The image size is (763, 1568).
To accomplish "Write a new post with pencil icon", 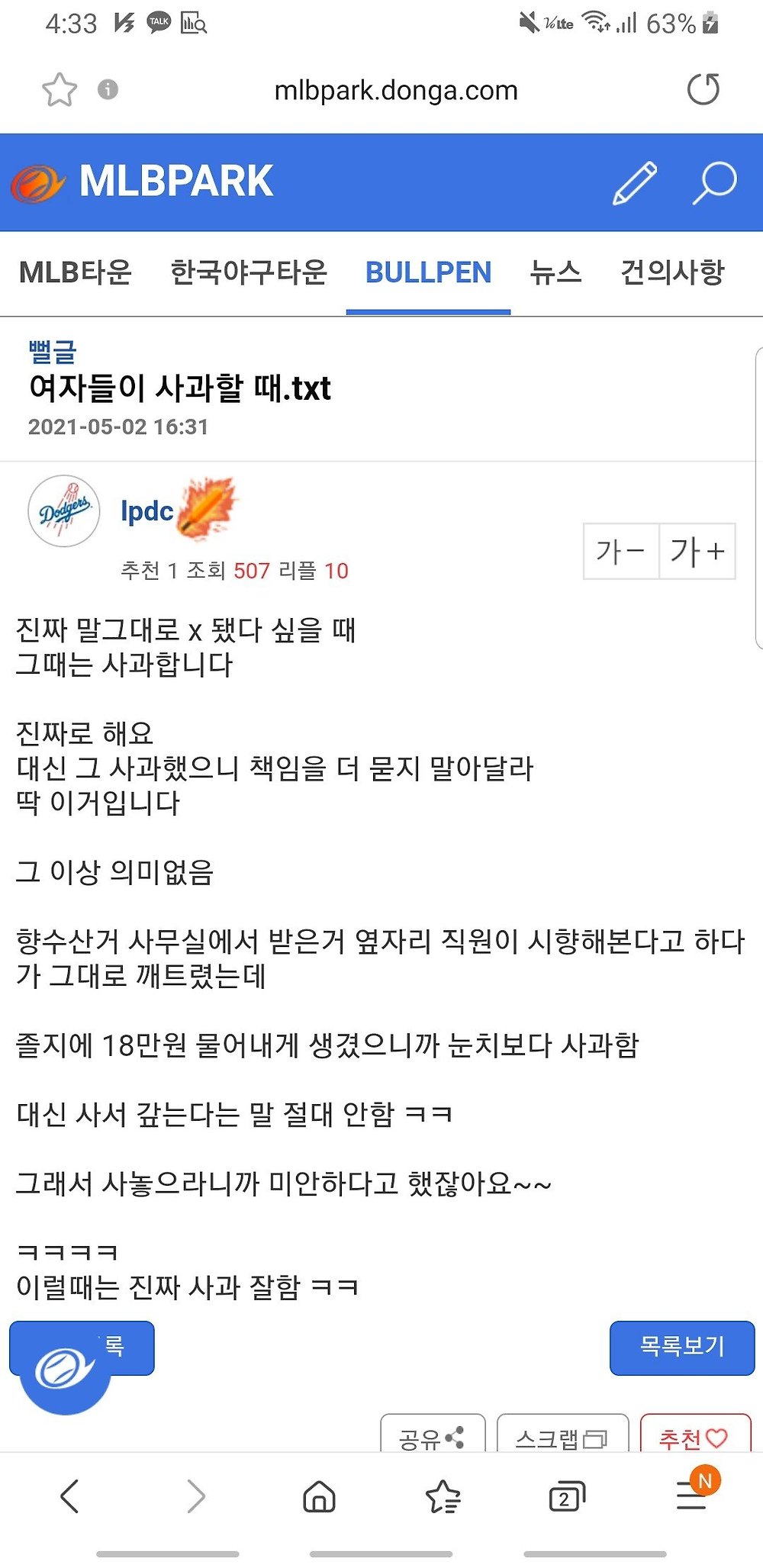I will 634,182.
